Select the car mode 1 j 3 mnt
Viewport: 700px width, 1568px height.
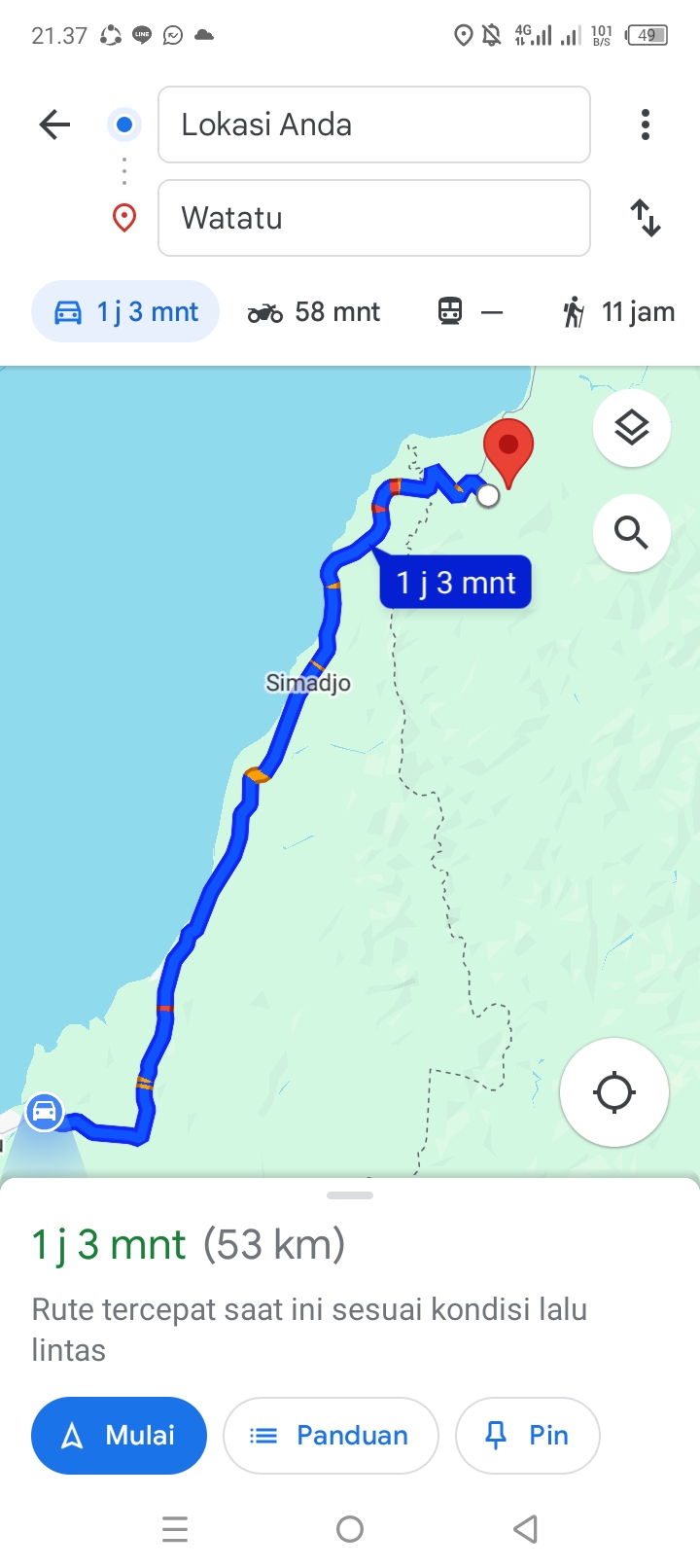(125, 311)
